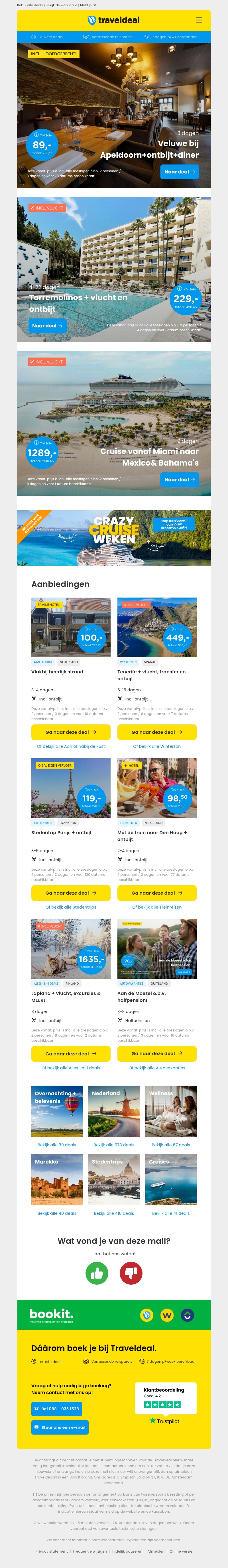The image size is (228, 1568).
Task: Go to the Lapland + vlucht deal
Action: [x=70, y=1054]
